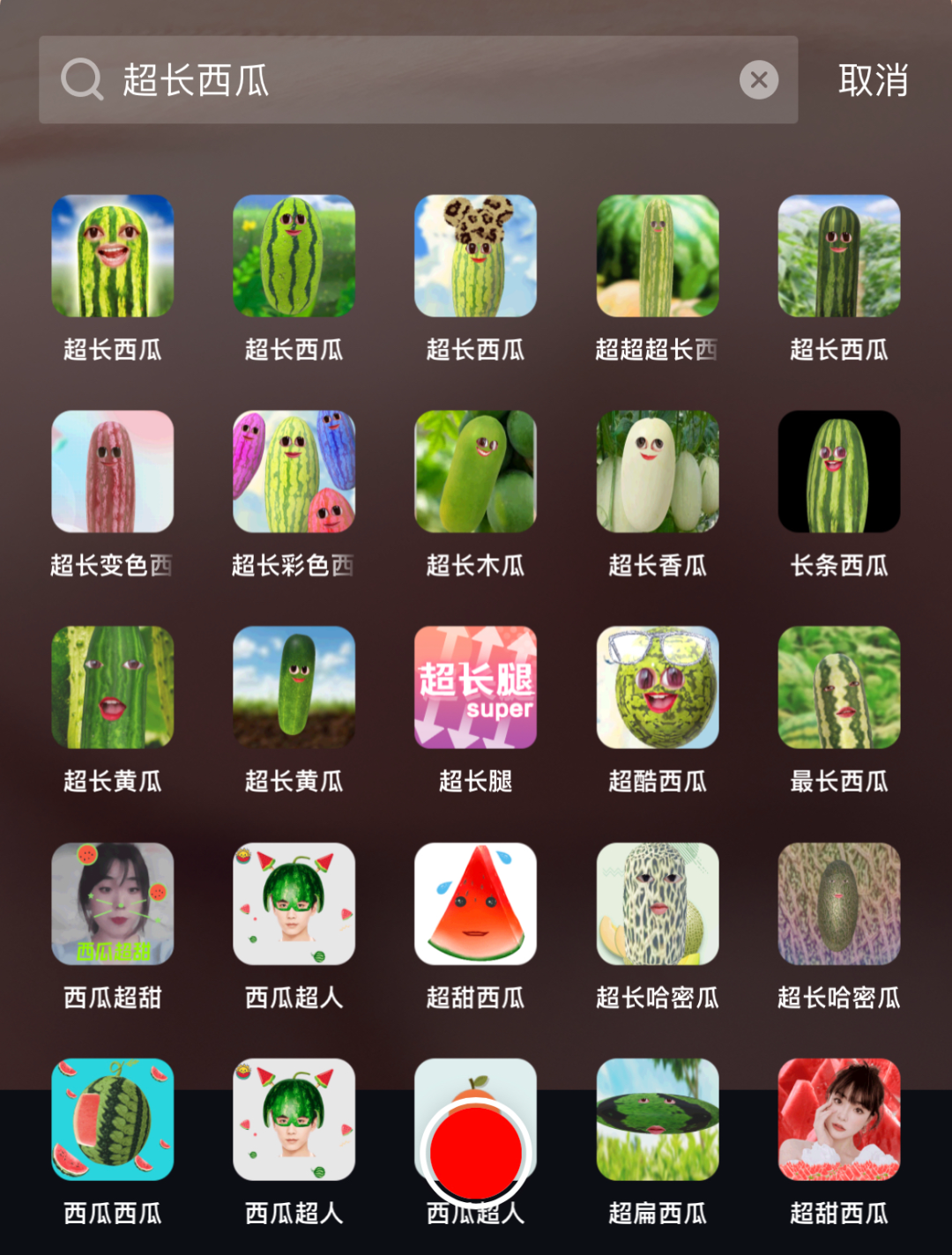This screenshot has width=952, height=1255.
Task: Select the 超长木瓜 effect
Action: (475, 472)
